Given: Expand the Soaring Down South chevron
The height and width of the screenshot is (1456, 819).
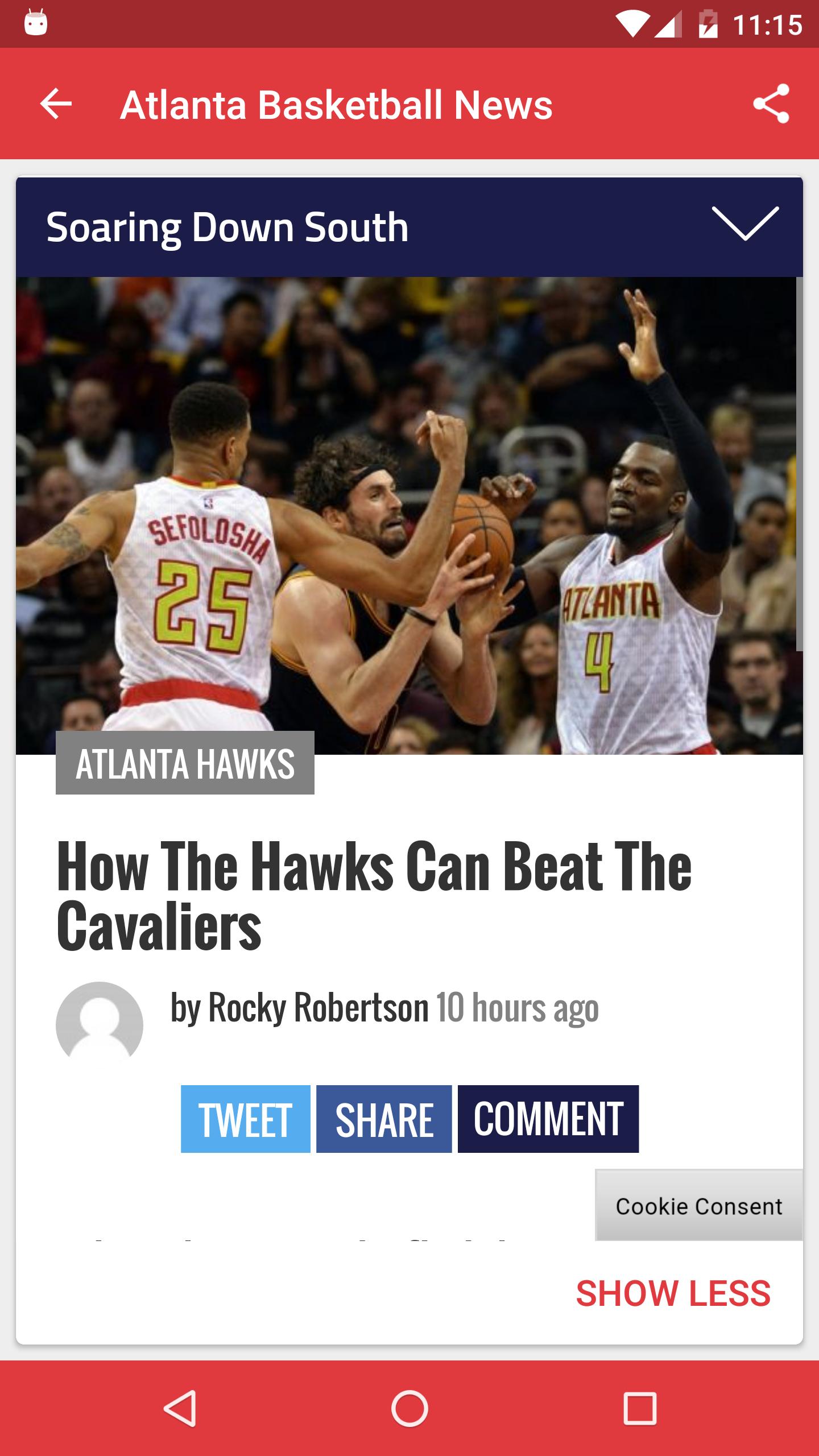Looking at the screenshot, I should point(744,225).
